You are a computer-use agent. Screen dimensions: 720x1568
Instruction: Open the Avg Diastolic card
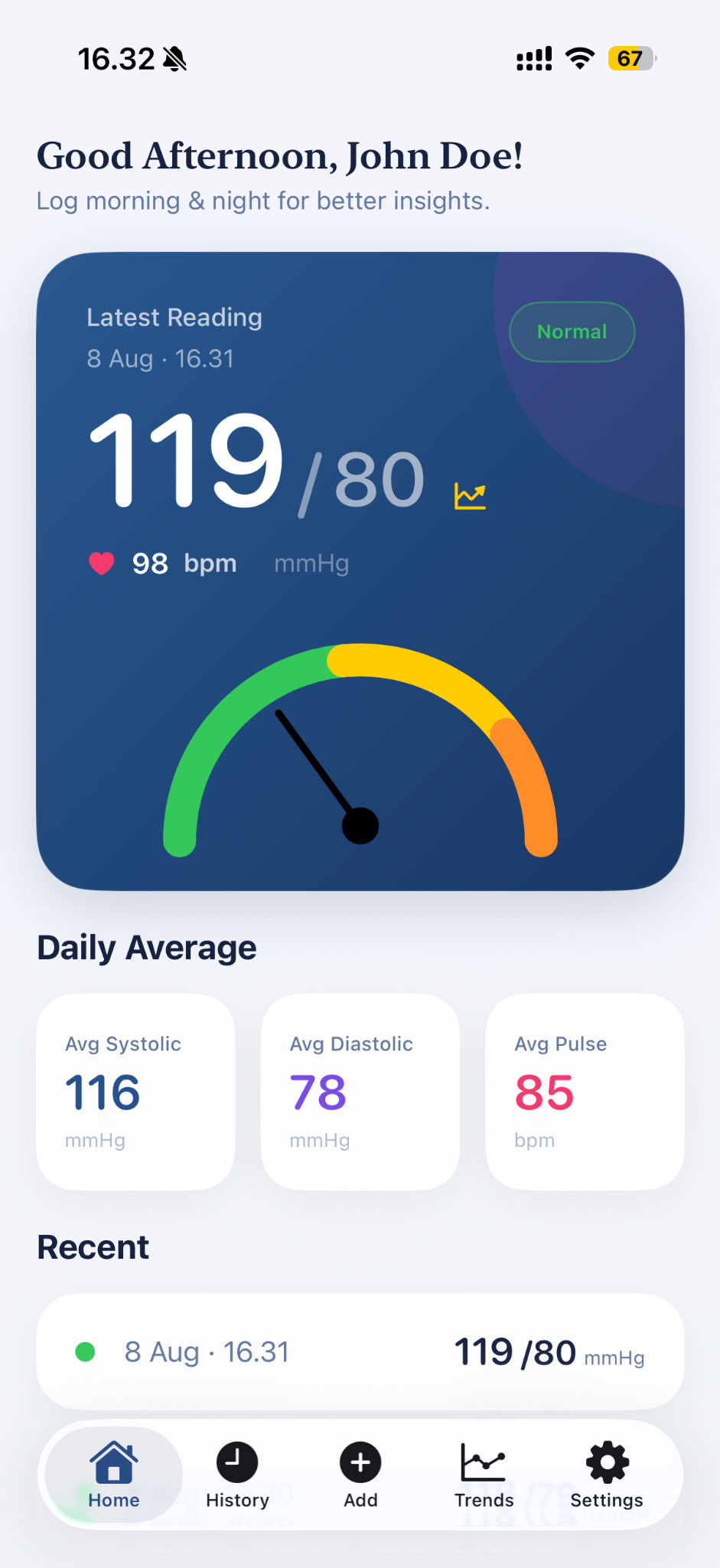[x=360, y=1092]
